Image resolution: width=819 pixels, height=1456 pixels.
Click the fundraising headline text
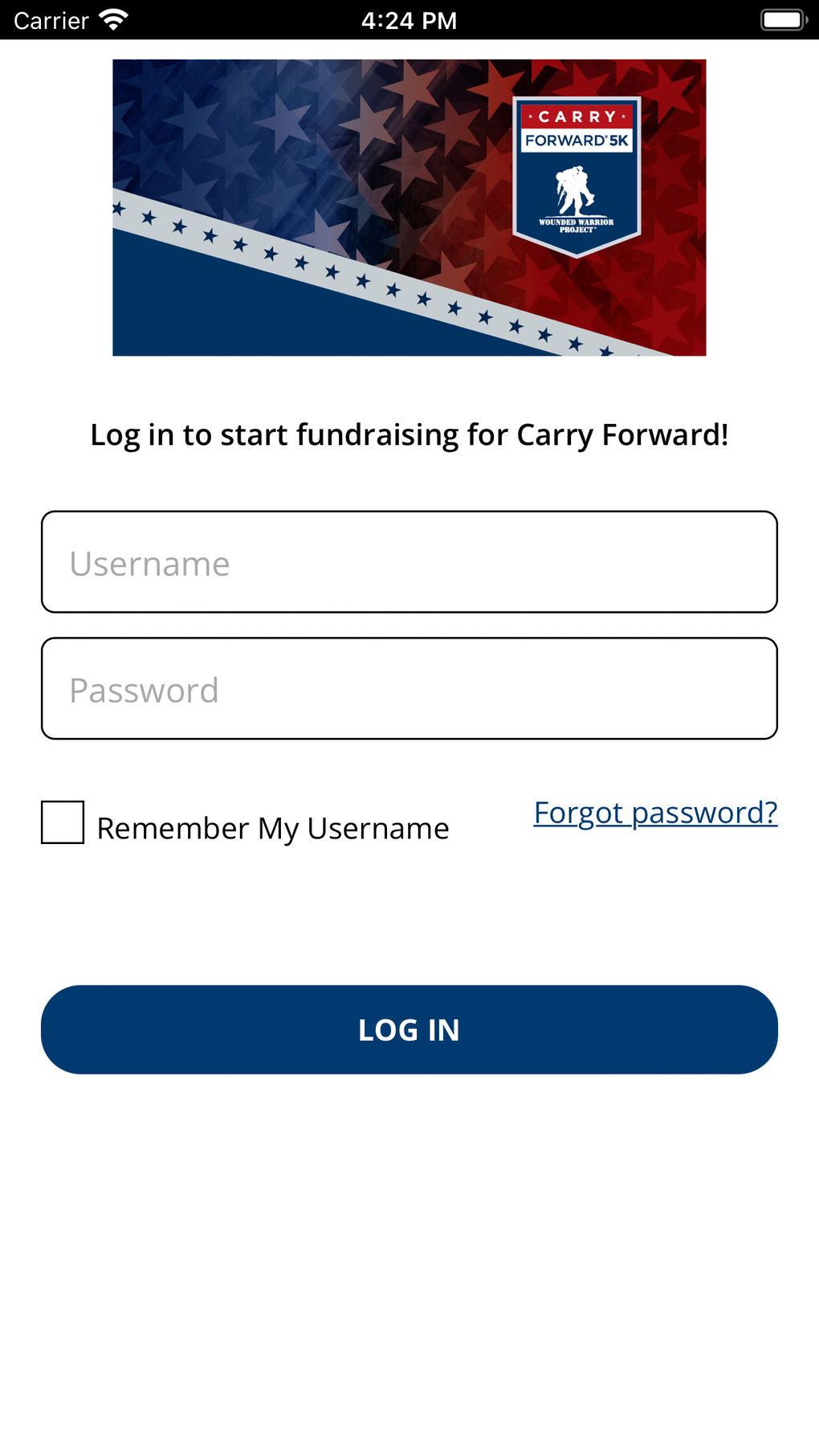click(x=409, y=434)
